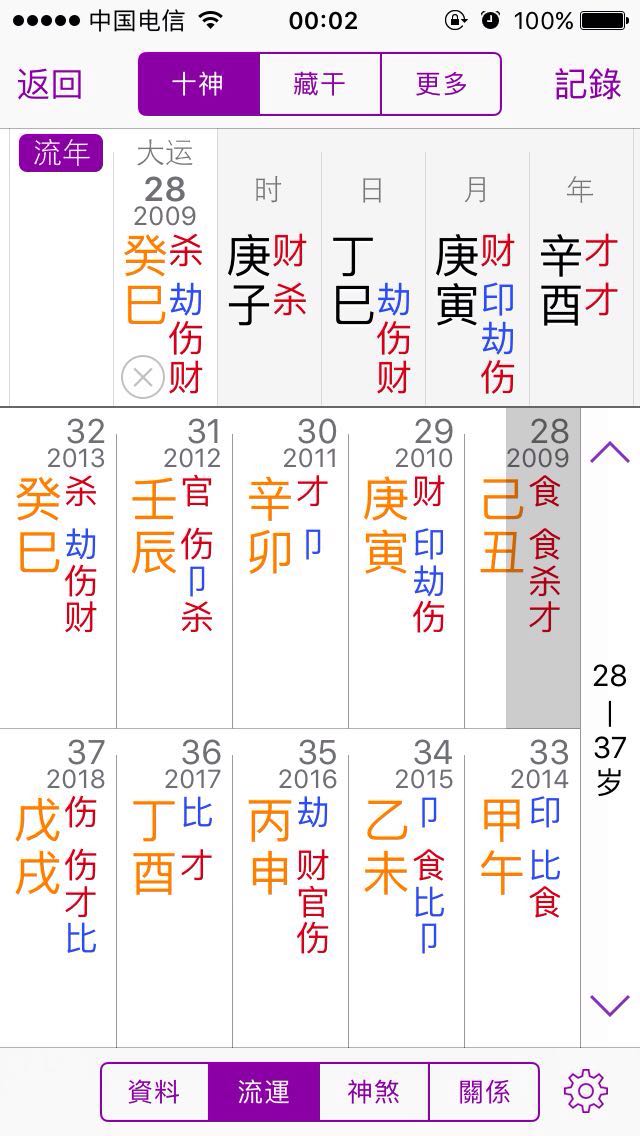The image size is (640, 1136).
Task: Open the 資料 tab
Action: pyautogui.click(x=154, y=1091)
